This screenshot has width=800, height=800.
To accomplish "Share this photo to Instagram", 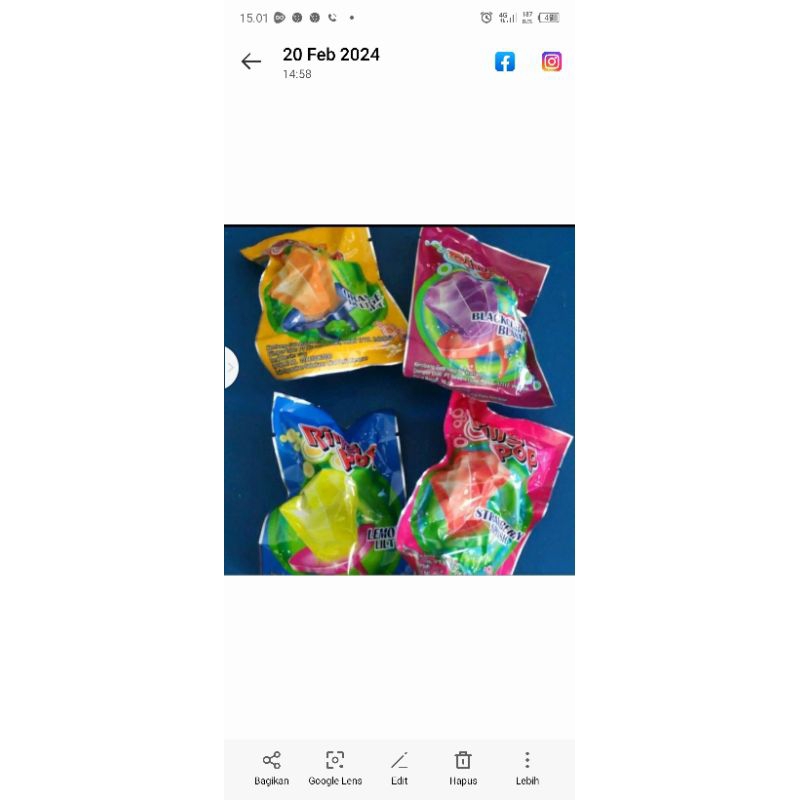I will (552, 62).
